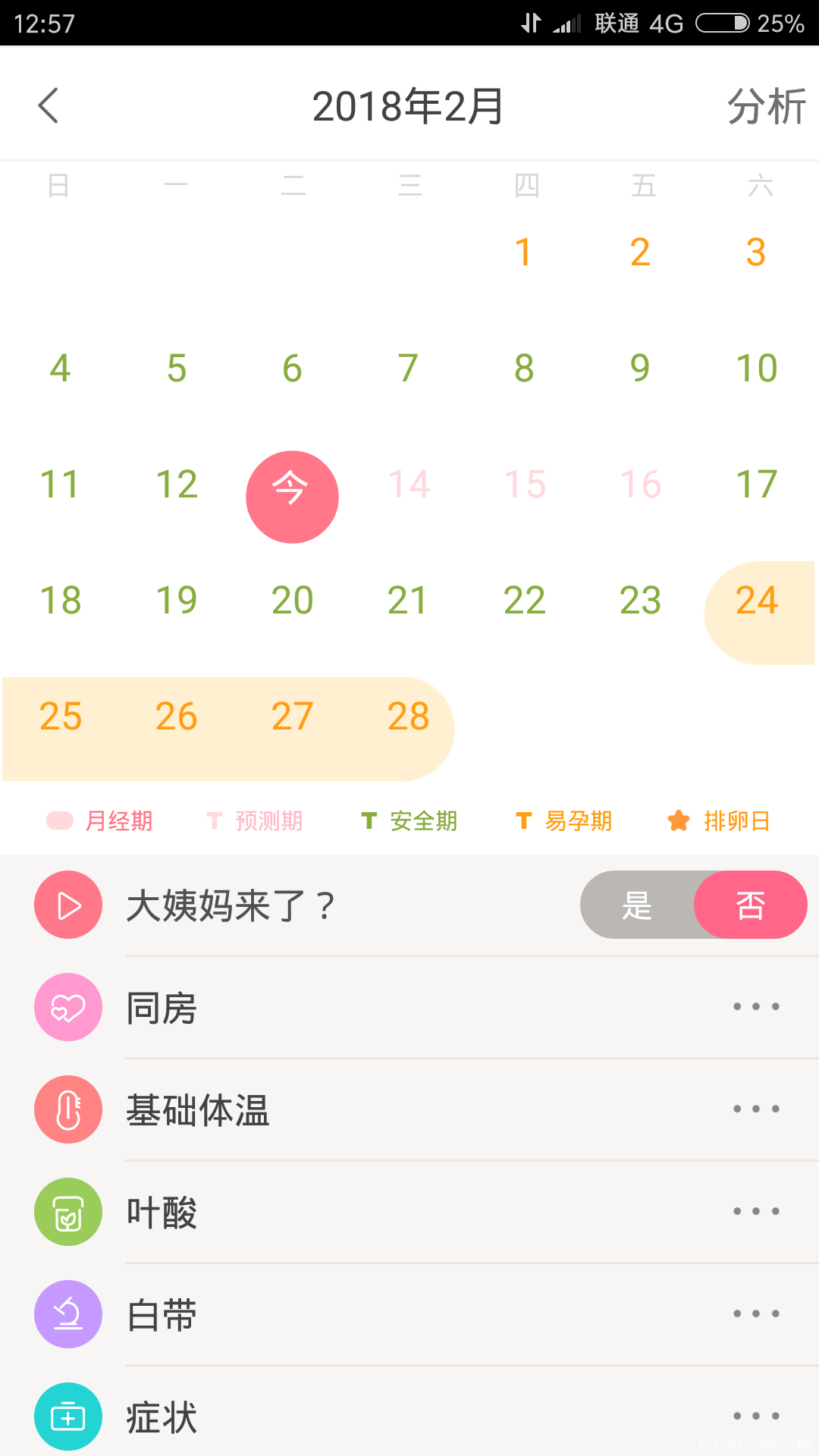This screenshot has height=1456, width=819.
Task: Select 否 for period not started
Action: [750, 904]
